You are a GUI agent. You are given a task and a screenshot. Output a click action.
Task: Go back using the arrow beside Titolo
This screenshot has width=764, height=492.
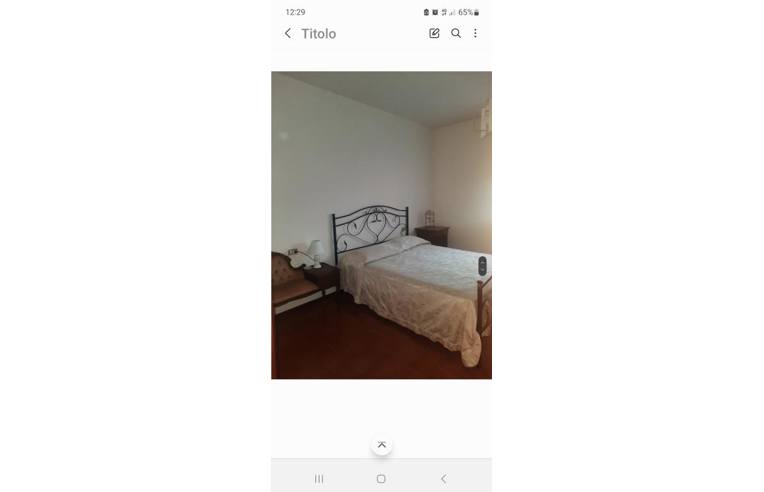click(x=288, y=33)
